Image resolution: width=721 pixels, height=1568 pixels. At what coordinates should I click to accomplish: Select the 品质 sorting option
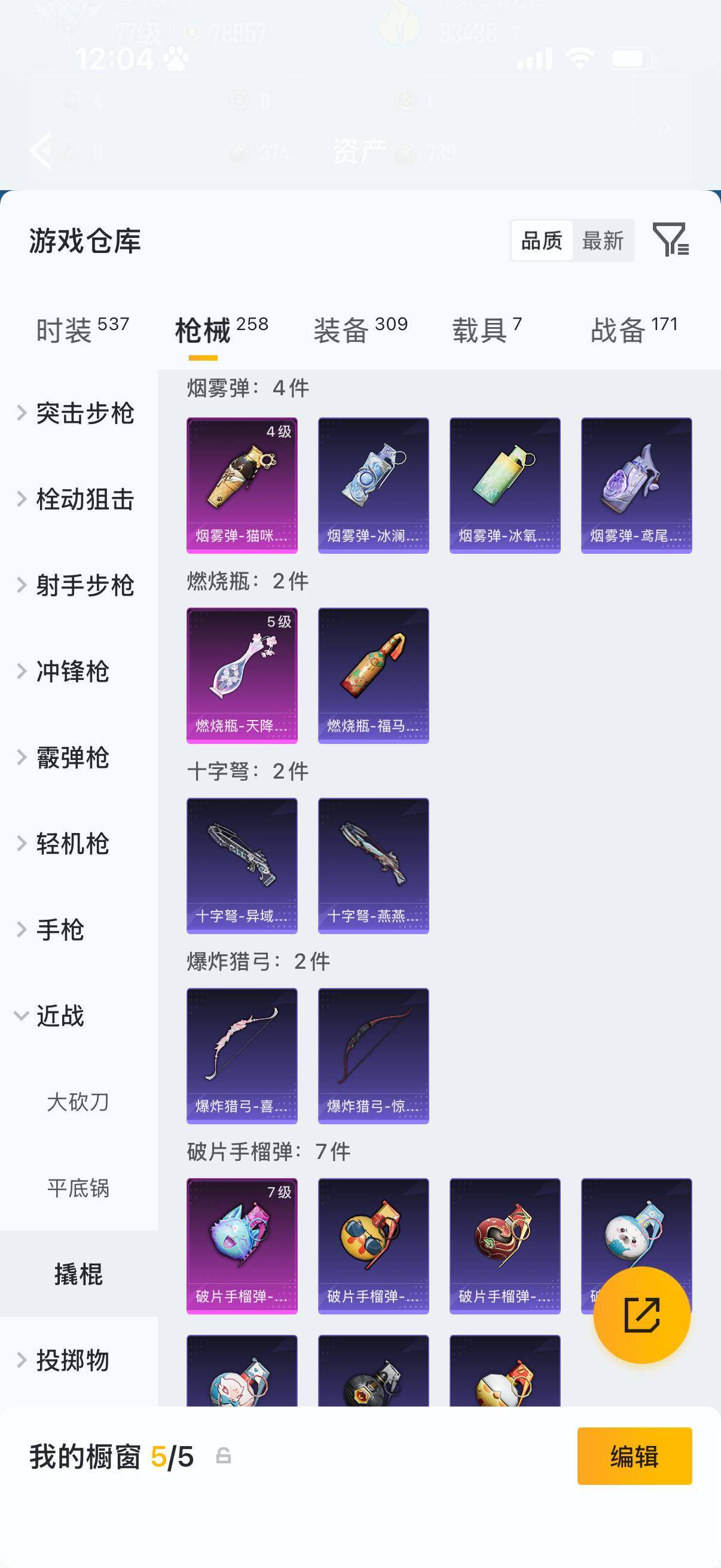[x=540, y=241]
